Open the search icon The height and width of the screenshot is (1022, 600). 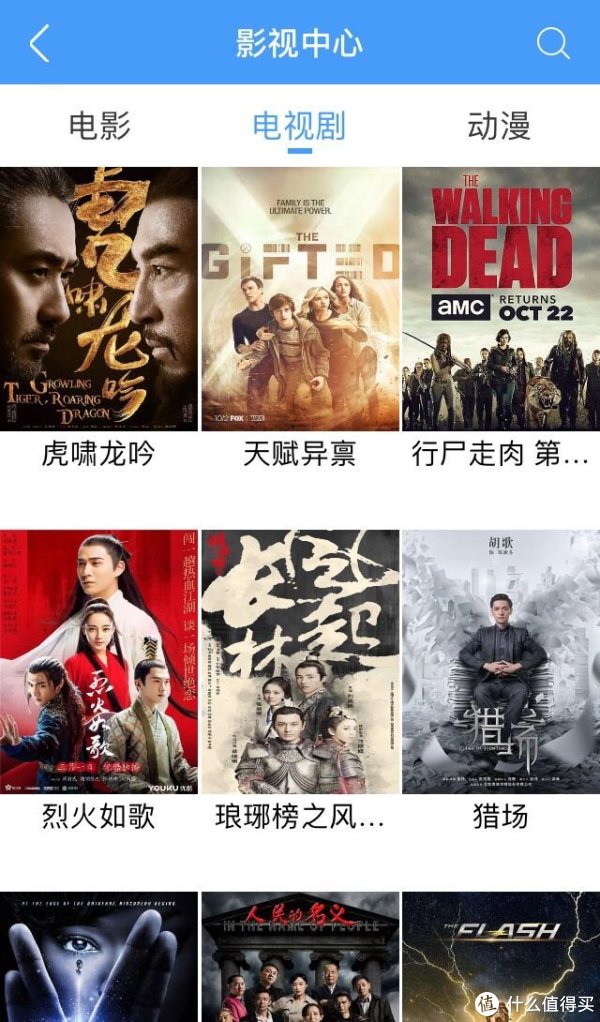click(552, 43)
